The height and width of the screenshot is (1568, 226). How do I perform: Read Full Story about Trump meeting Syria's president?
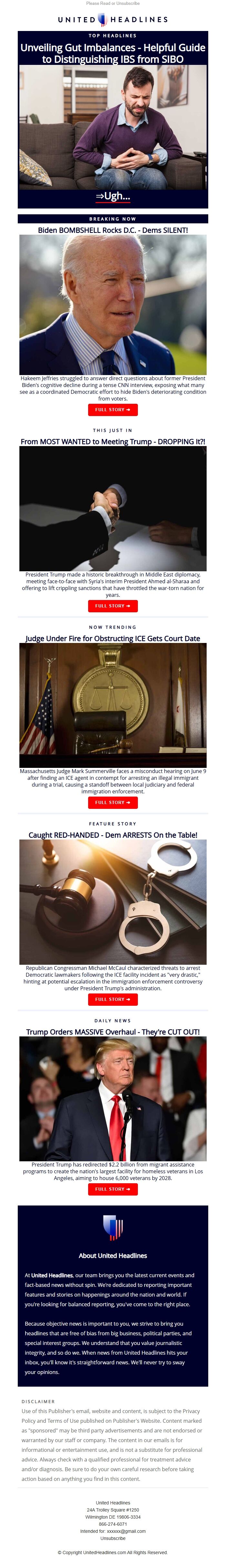[113, 606]
